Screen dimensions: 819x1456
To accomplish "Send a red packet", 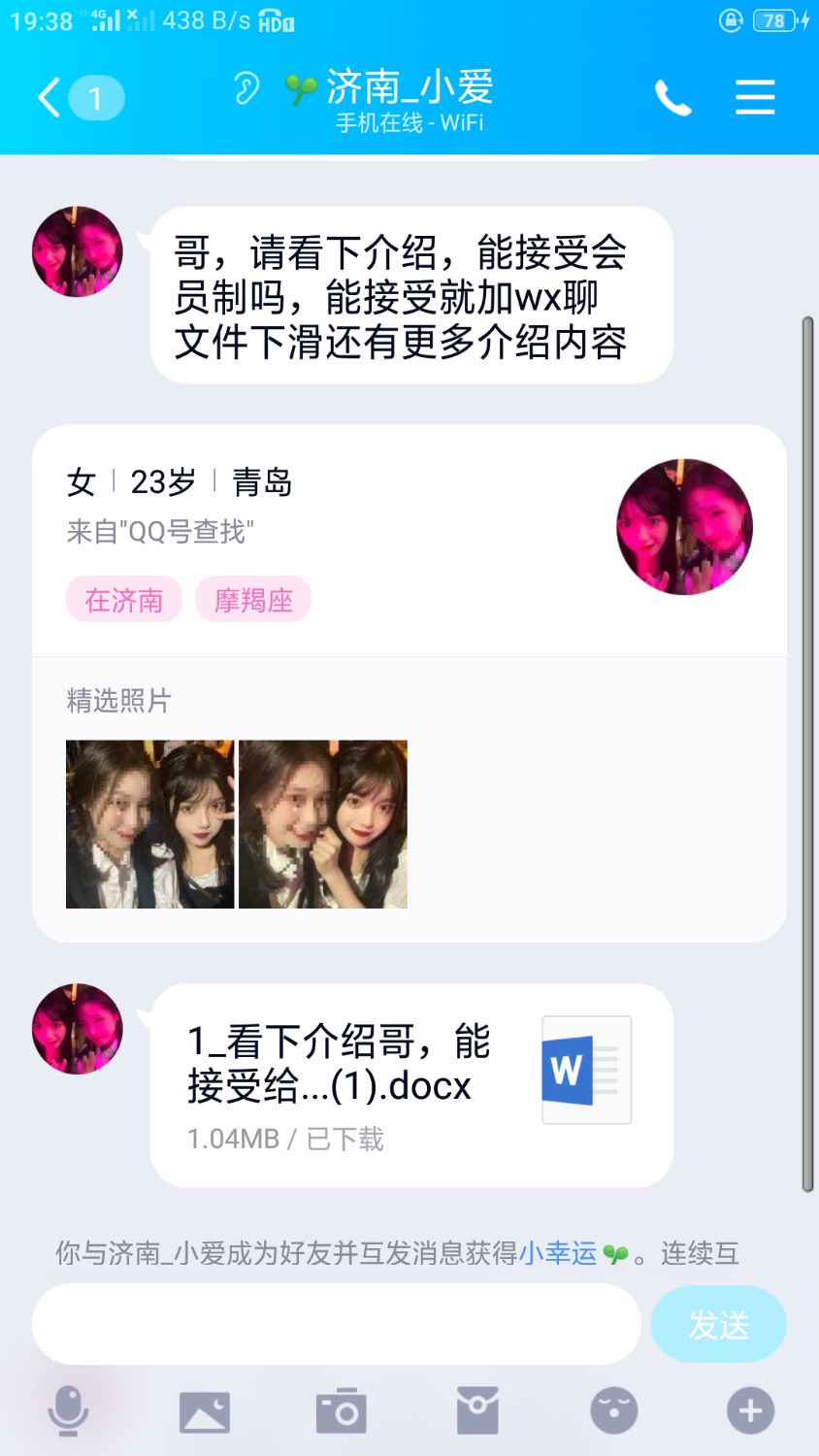I will pyautogui.click(x=477, y=1410).
